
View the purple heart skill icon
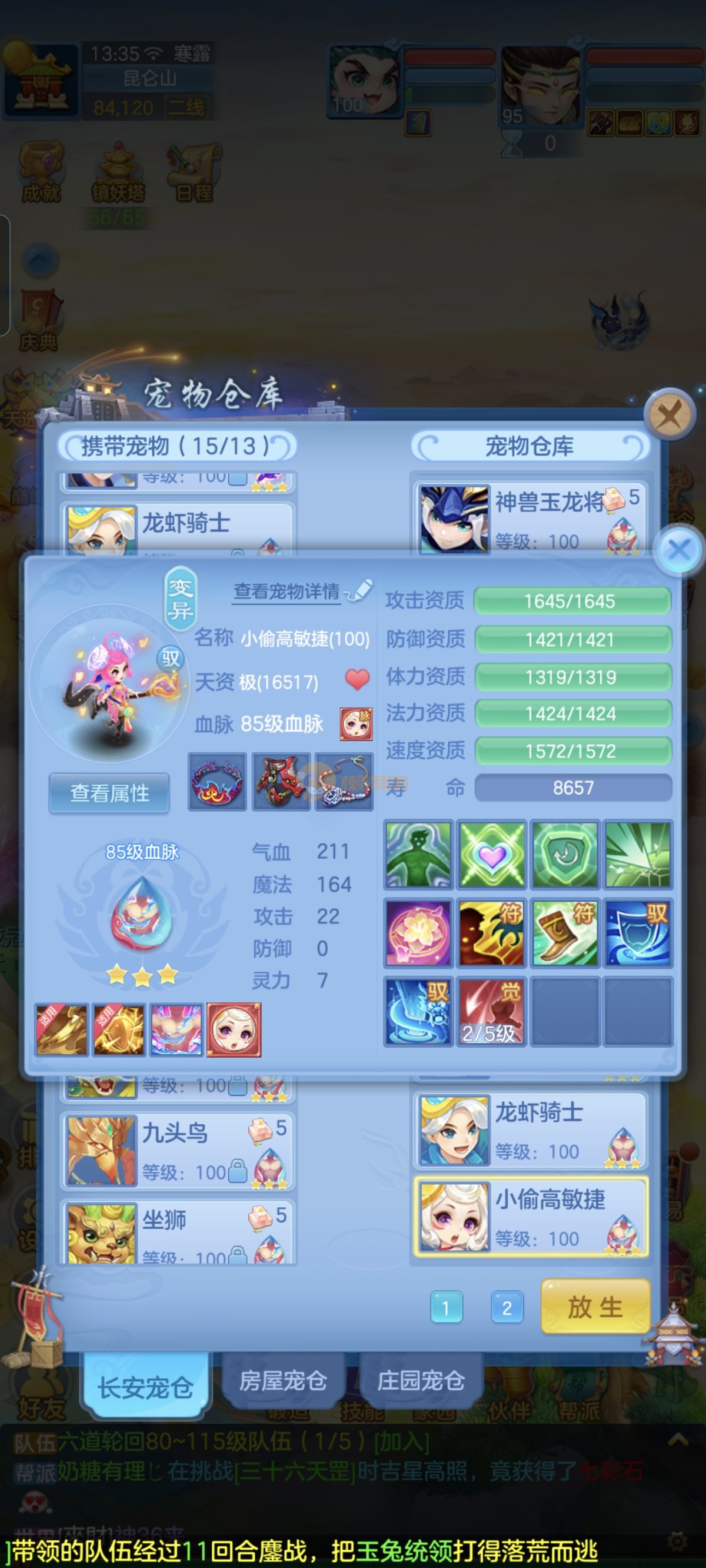(492, 855)
